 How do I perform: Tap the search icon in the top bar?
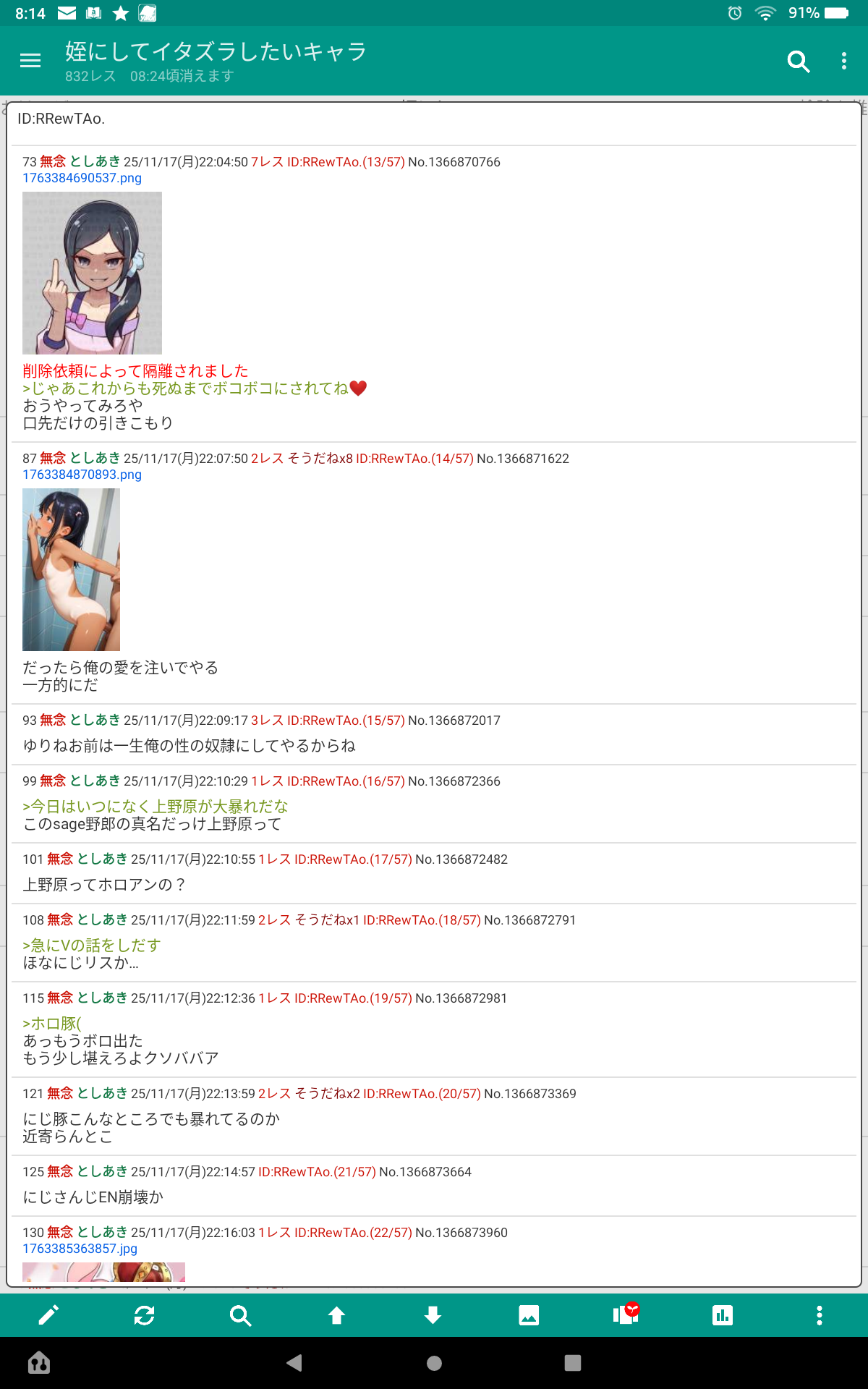(x=798, y=61)
